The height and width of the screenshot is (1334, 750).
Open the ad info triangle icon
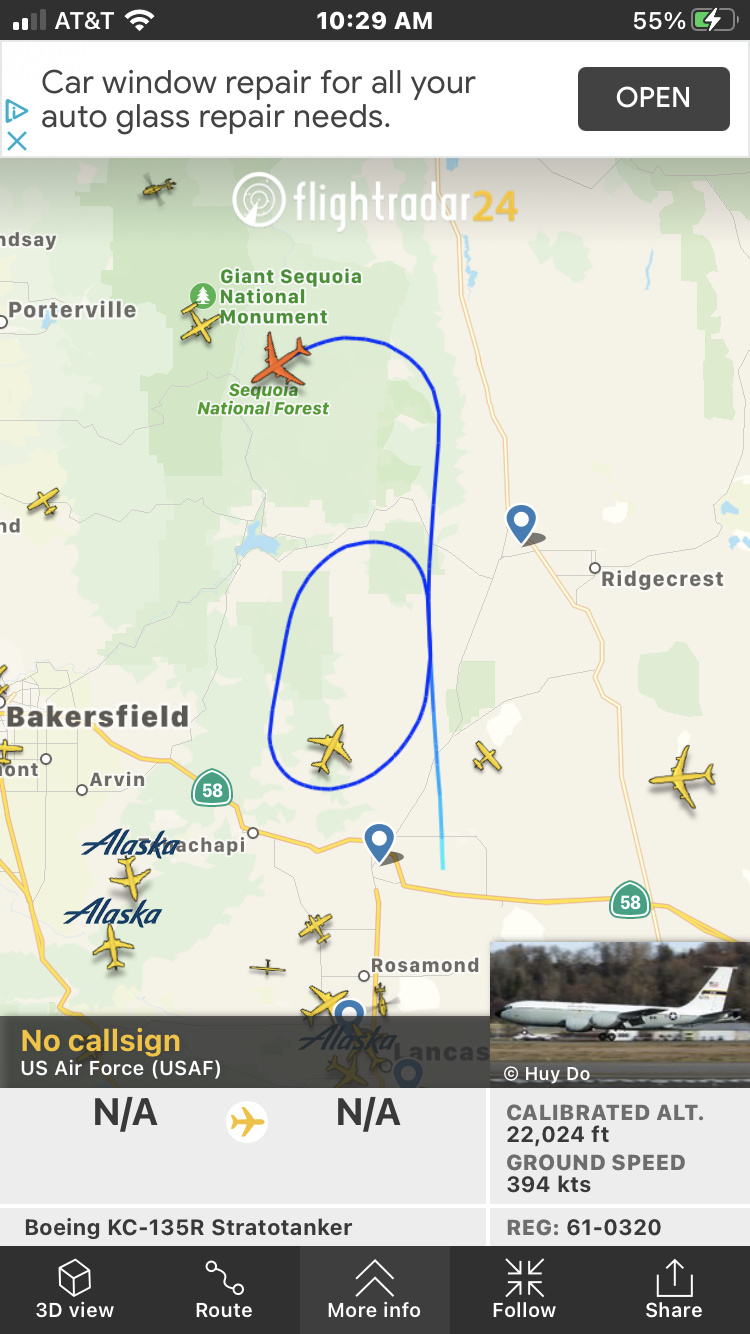pyautogui.click(x=16, y=110)
